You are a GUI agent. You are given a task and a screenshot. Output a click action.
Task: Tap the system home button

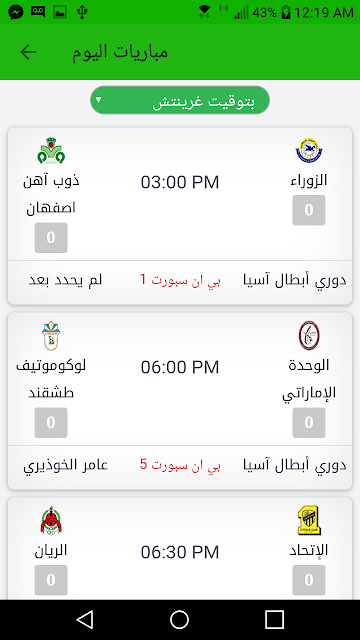tap(180, 620)
